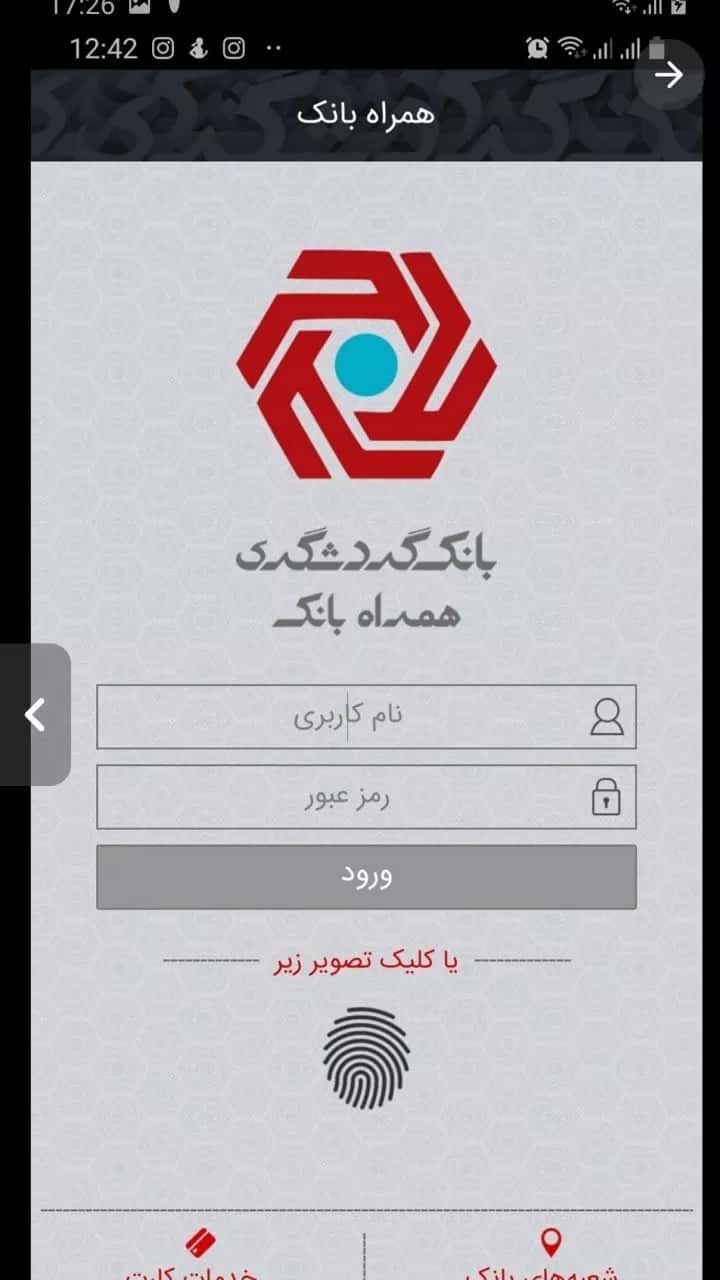This screenshot has height=1280, width=720.
Task: Tap the username field (نام کاربری)
Action: (x=365, y=717)
